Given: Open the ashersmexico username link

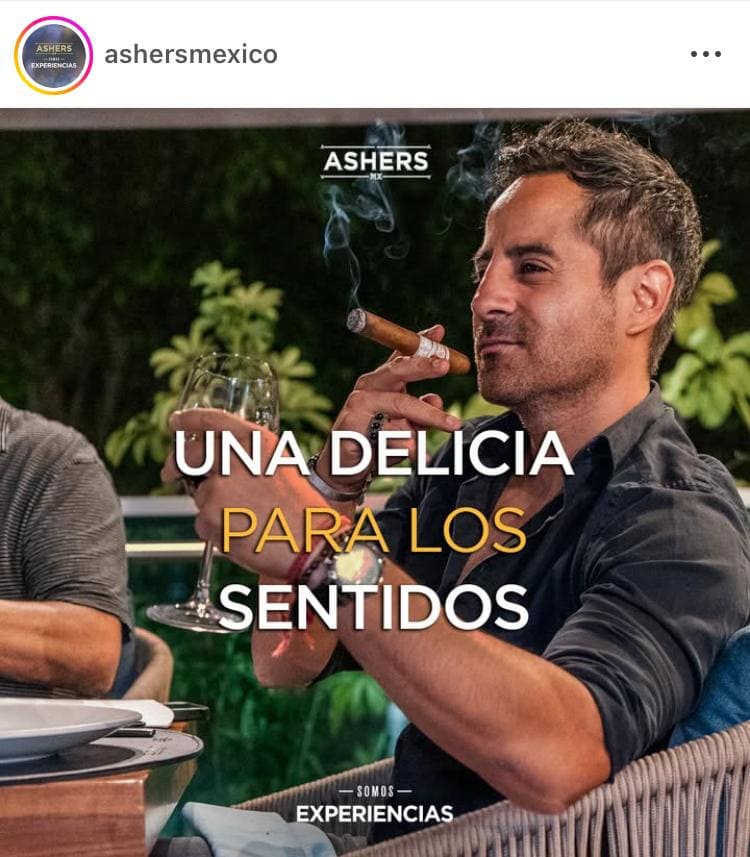Looking at the screenshot, I should [191, 54].
